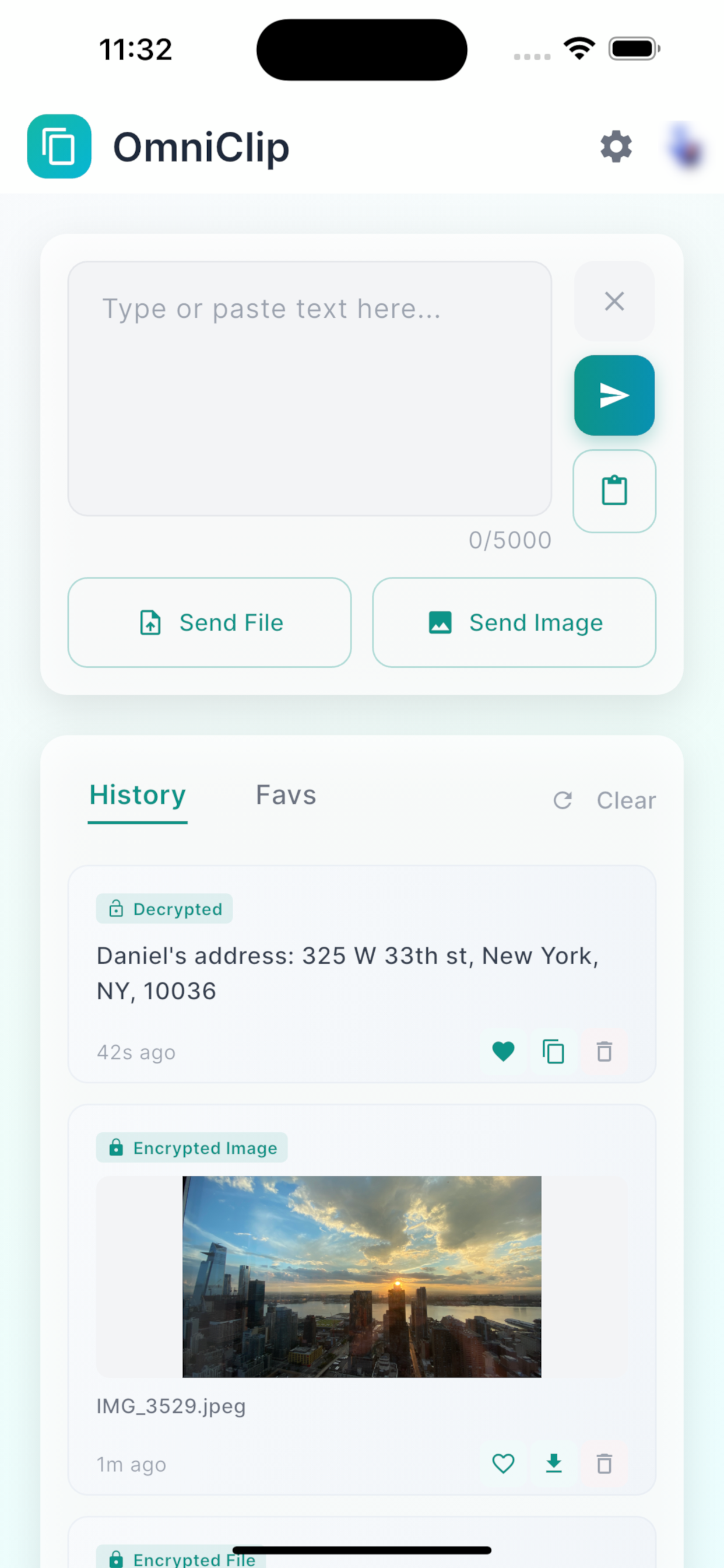Unfavorite the Daniel's address entry
The height and width of the screenshot is (1568, 724).
tap(503, 1051)
